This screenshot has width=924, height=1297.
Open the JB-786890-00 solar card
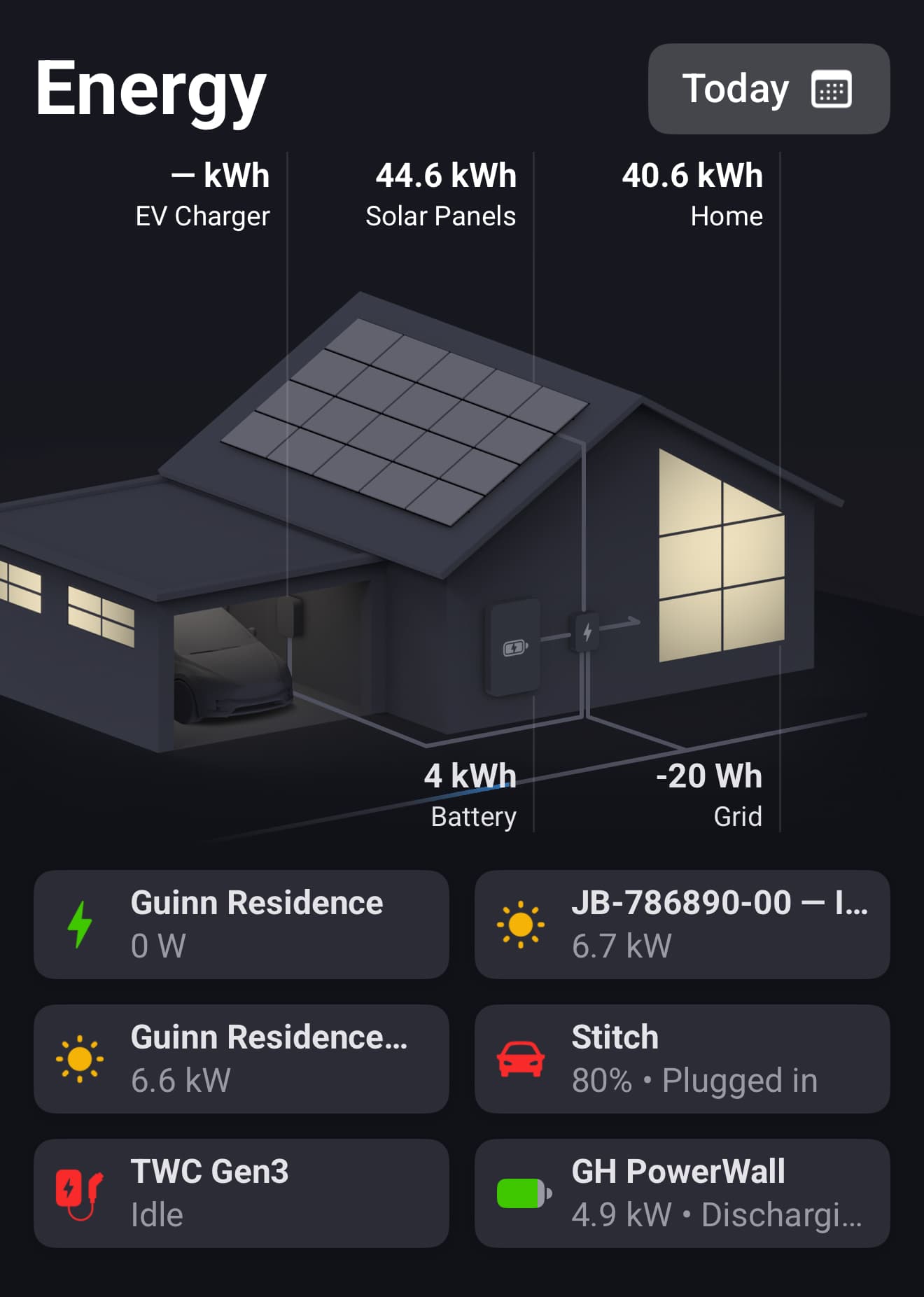pos(682,924)
